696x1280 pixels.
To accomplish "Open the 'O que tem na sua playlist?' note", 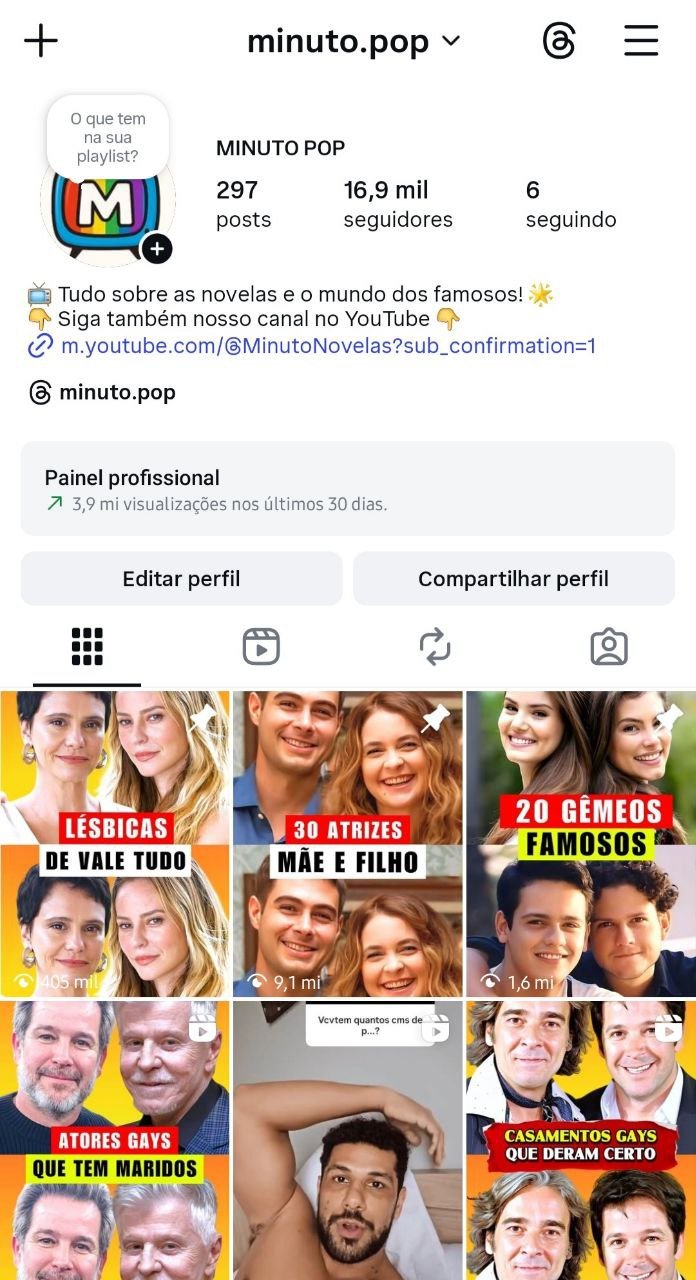I will coord(107,138).
